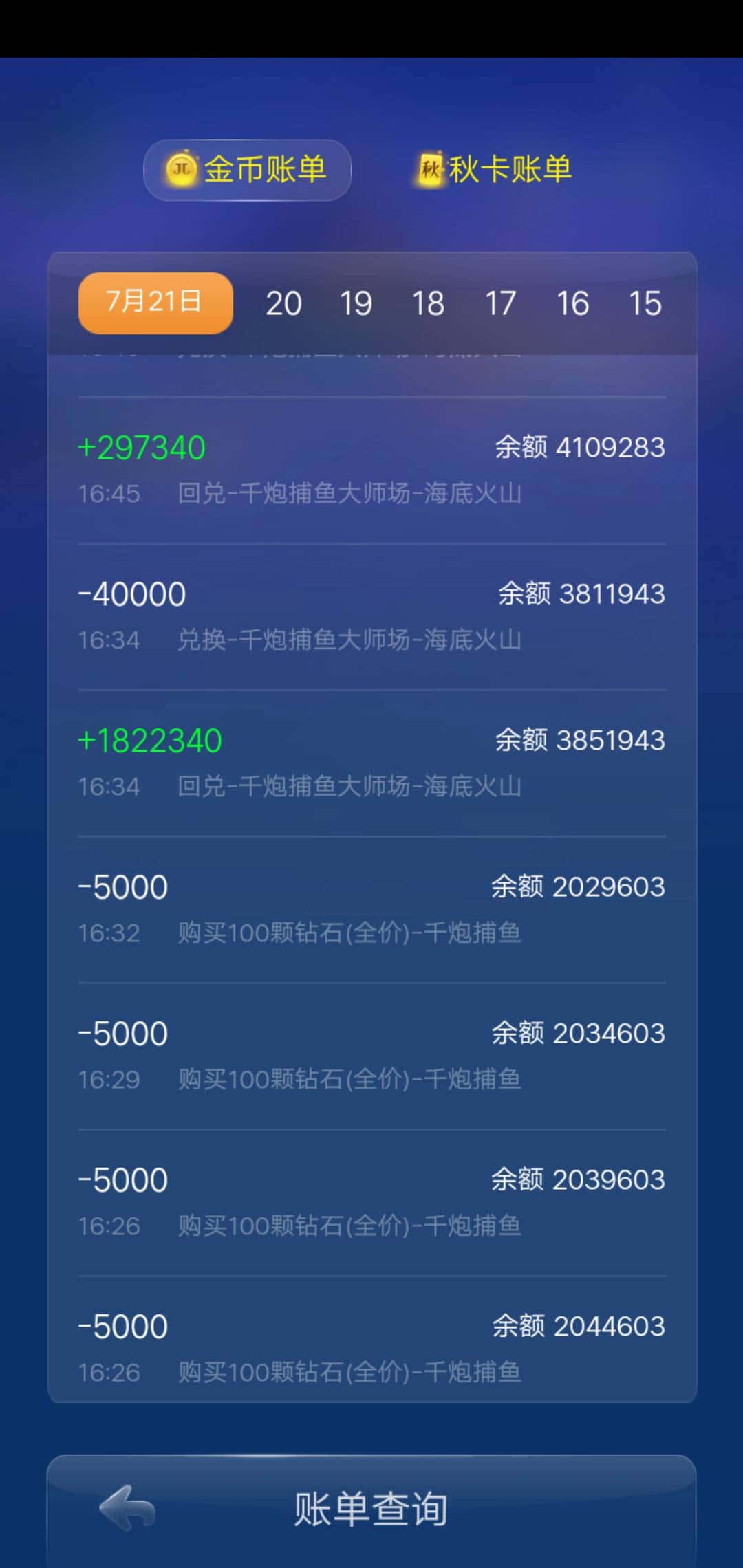Tap balance 4109283 on the top record
This screenshot has width=743, height=1568.
pyautogui.click(x=609, y=447)
